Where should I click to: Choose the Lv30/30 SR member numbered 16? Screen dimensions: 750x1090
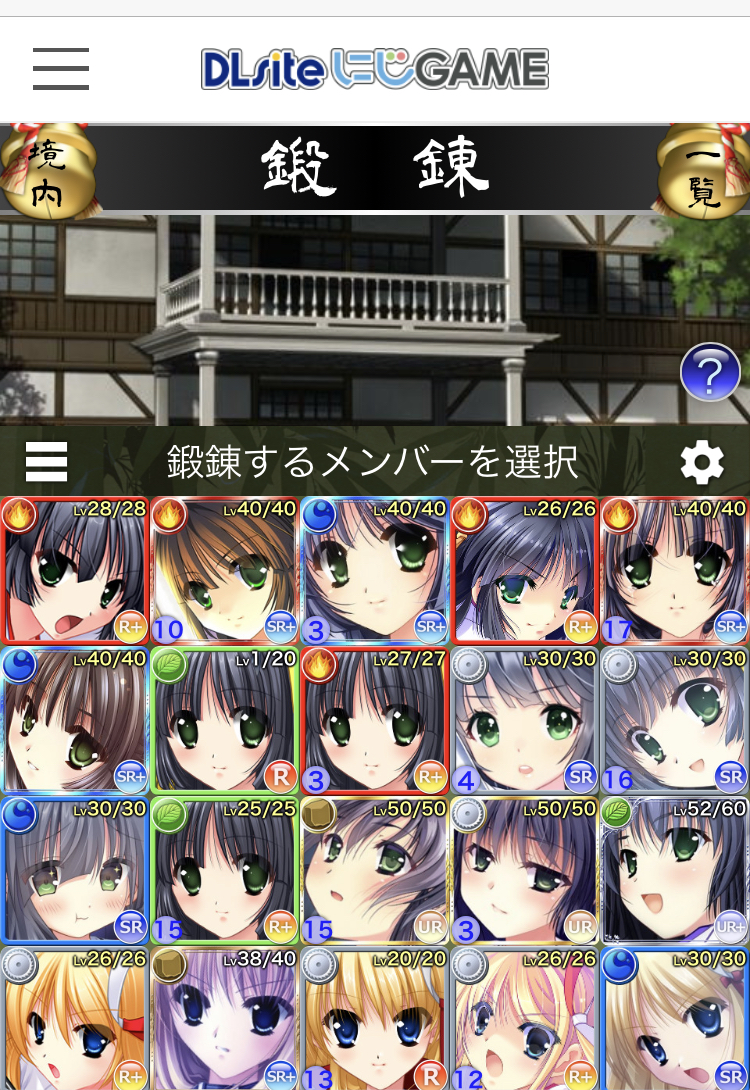tap(675, 721)
